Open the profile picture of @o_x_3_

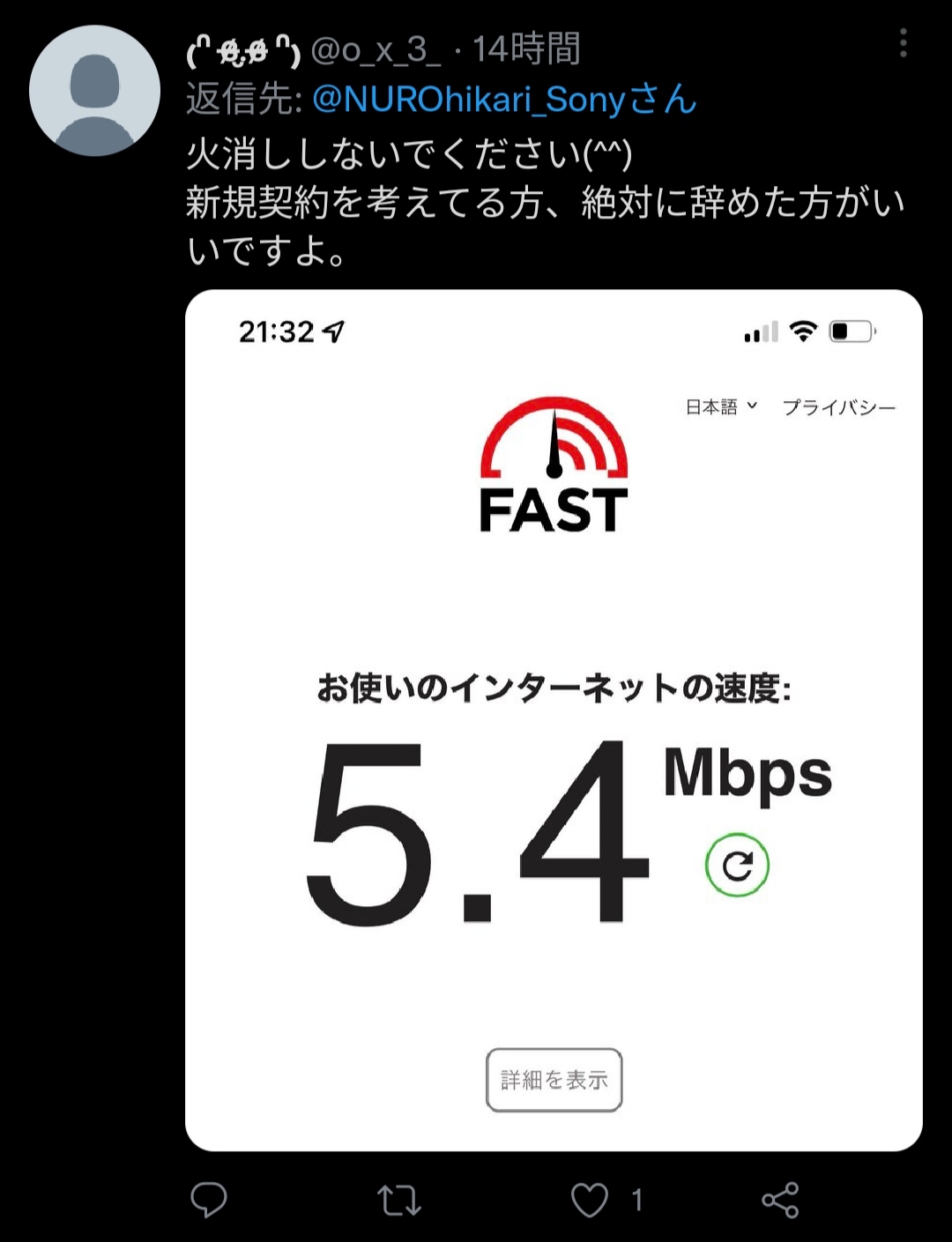pyautogui.click(x=94, y=91)
